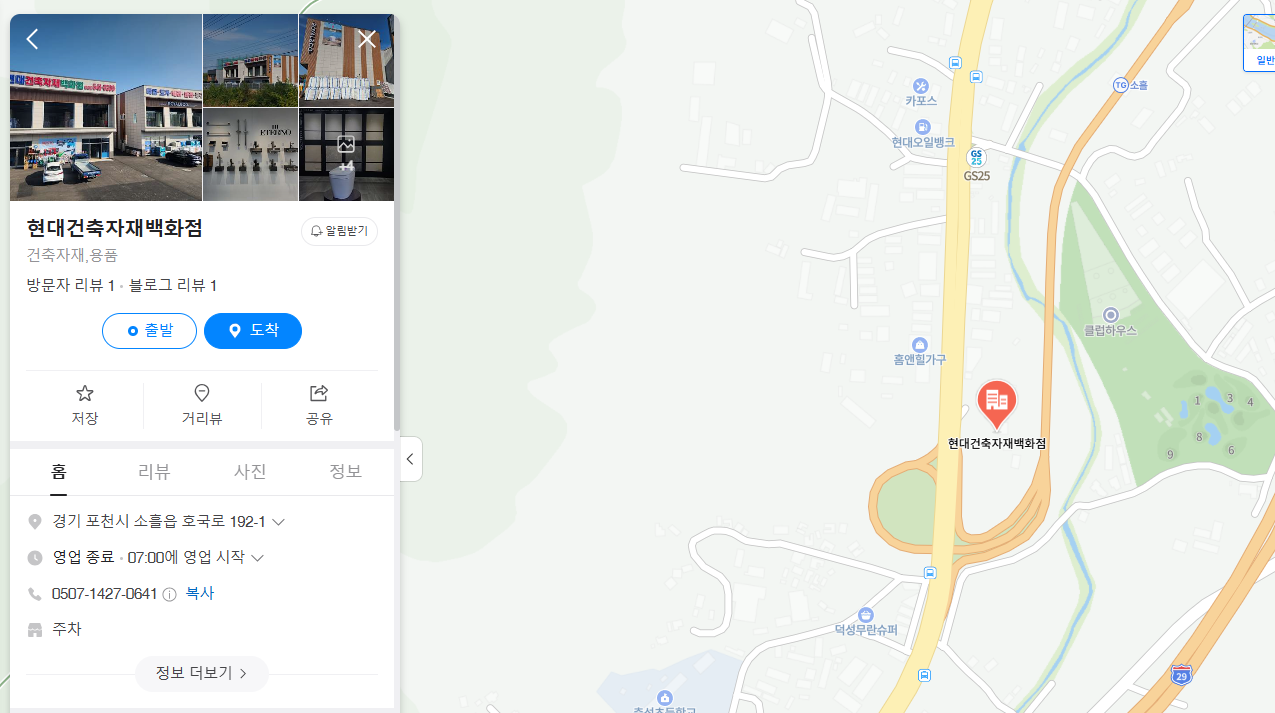Set as departure with 출발 button
This screenshot has width=1275, height=713.
pos(149,331)
